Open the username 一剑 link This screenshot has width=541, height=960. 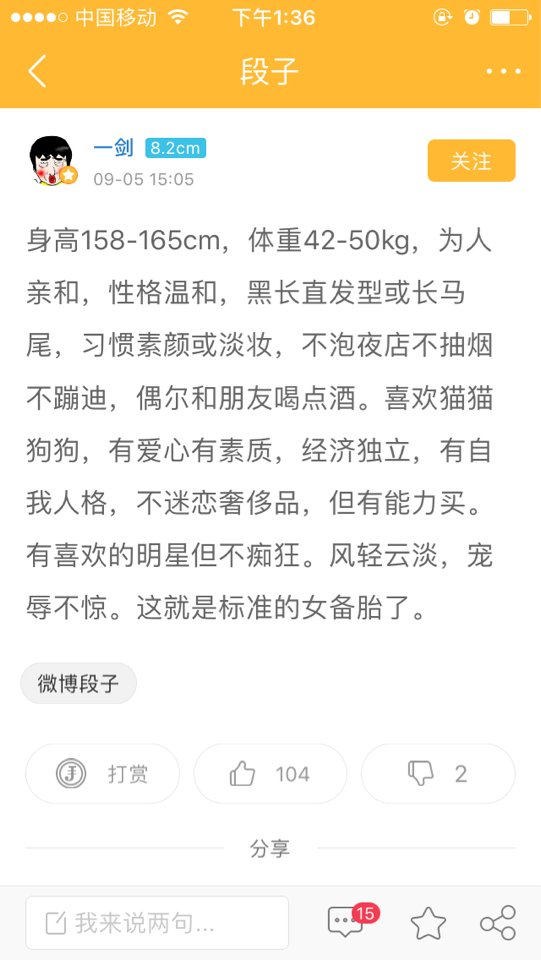coord(114,148)
